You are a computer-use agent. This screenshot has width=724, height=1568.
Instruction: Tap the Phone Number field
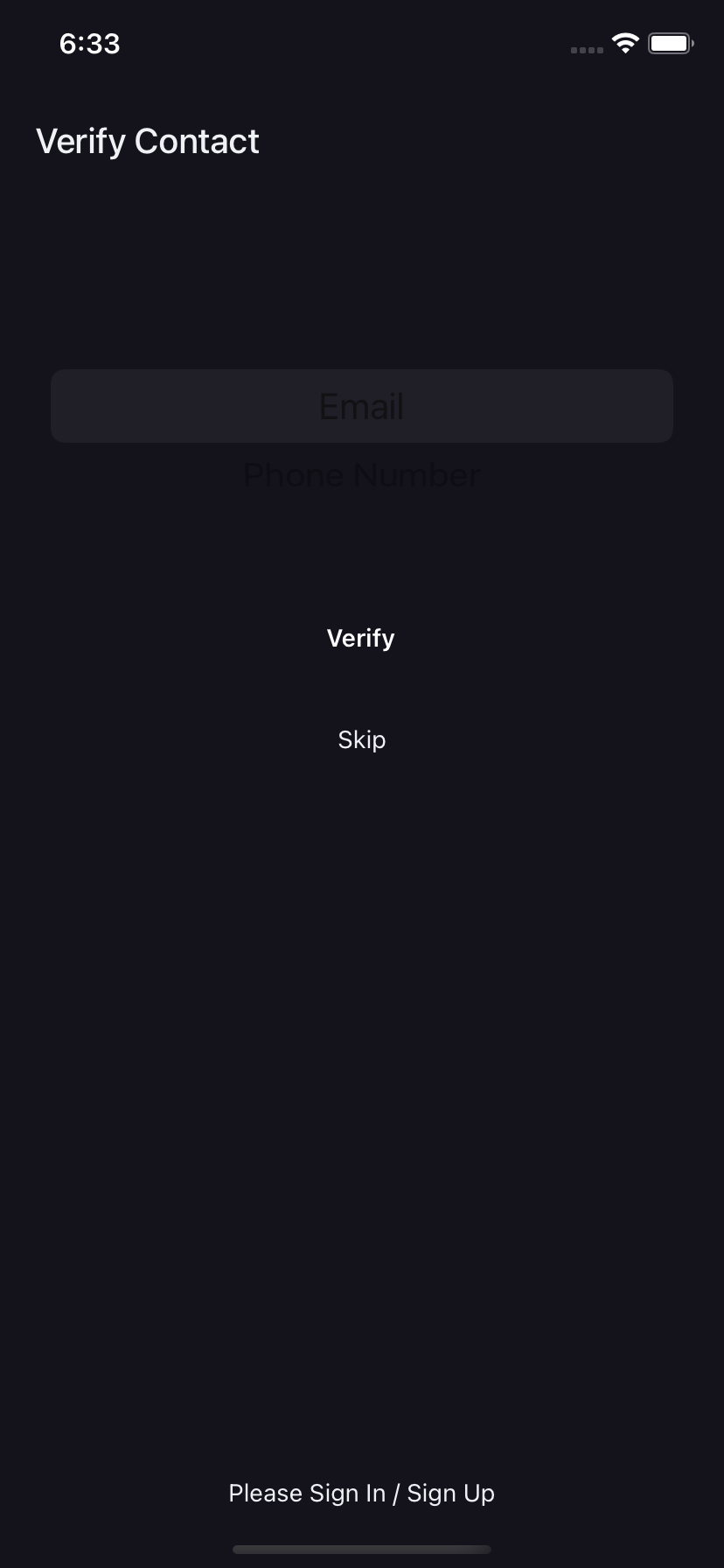click(x=361, y=475)
